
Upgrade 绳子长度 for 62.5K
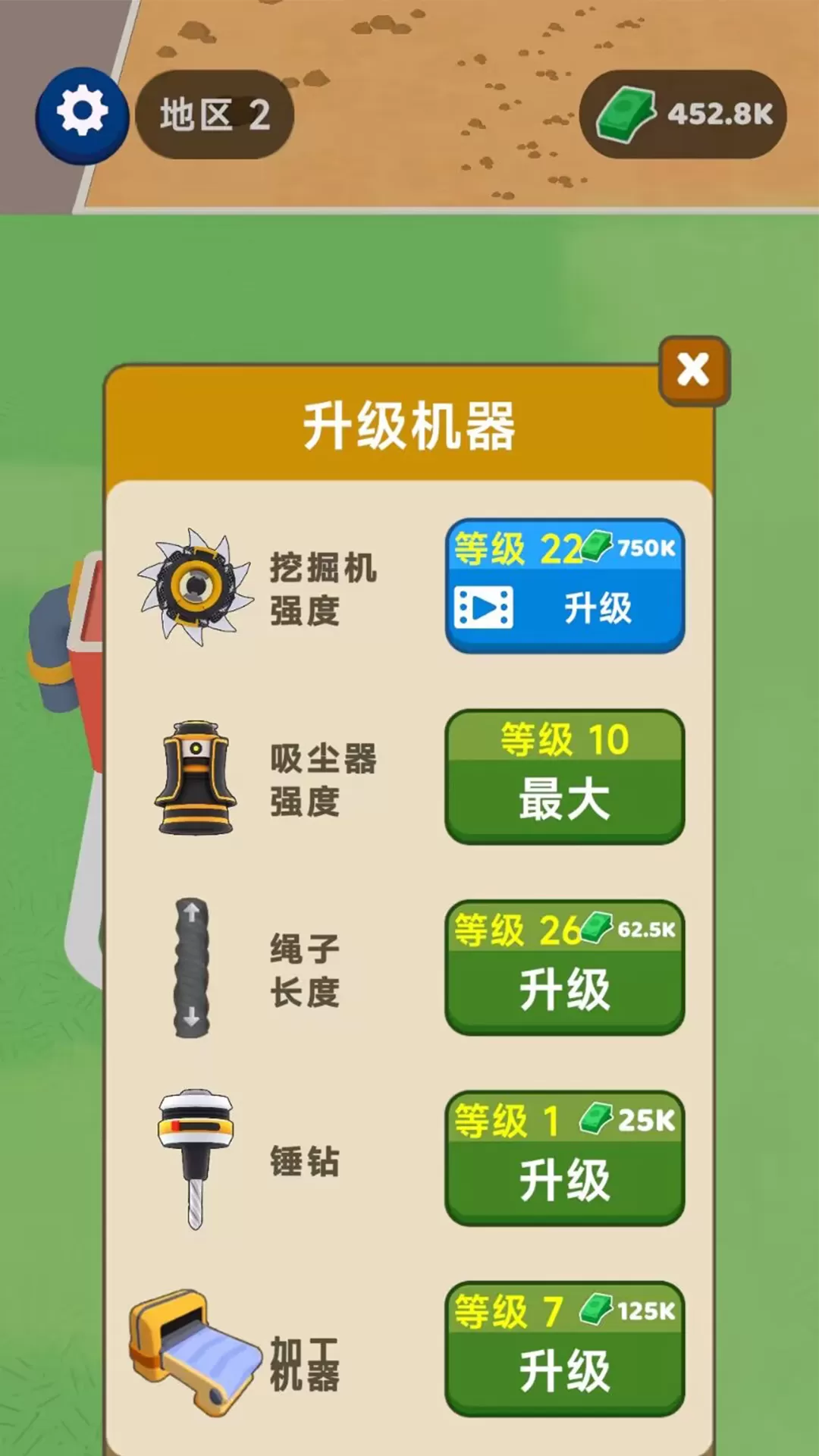(x=564, y=968)
